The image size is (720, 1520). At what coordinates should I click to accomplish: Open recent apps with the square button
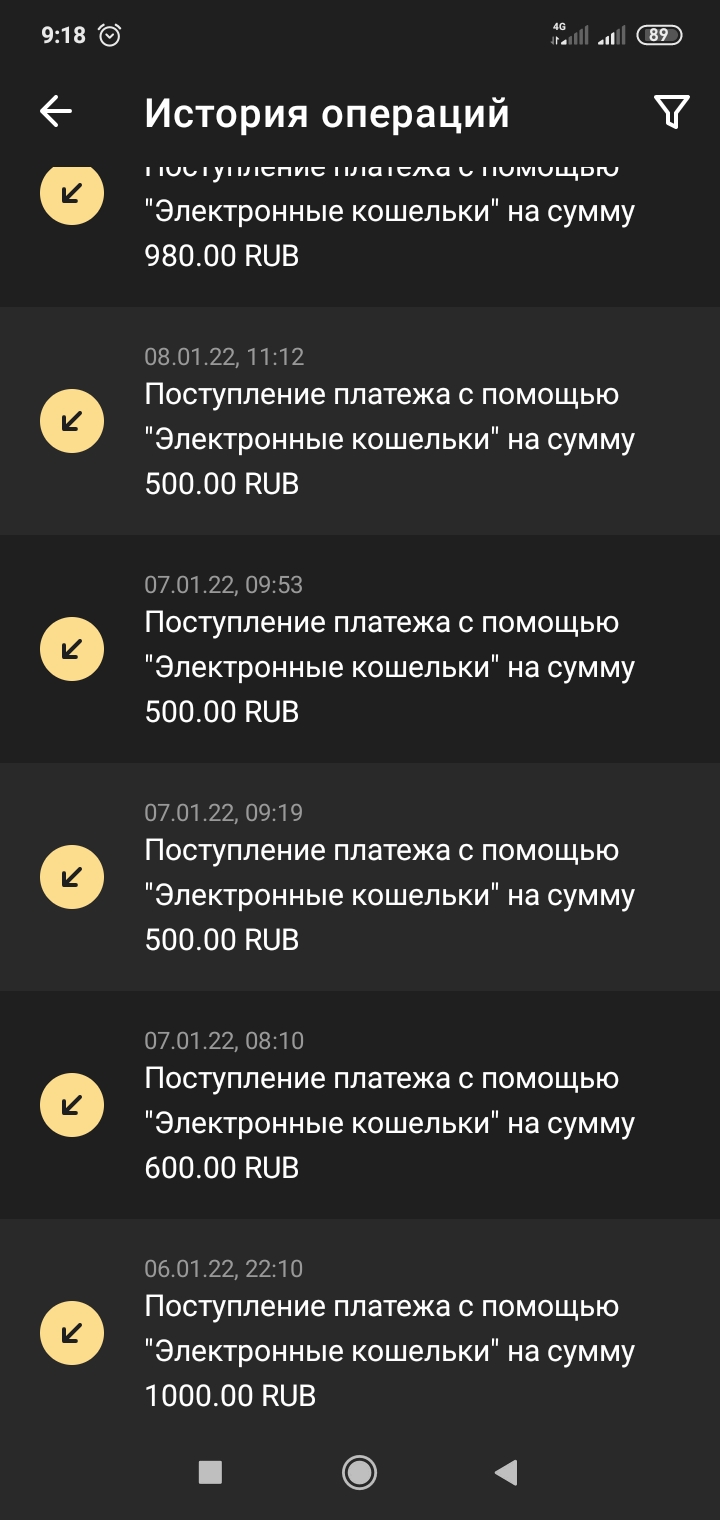click(210, 1472)
